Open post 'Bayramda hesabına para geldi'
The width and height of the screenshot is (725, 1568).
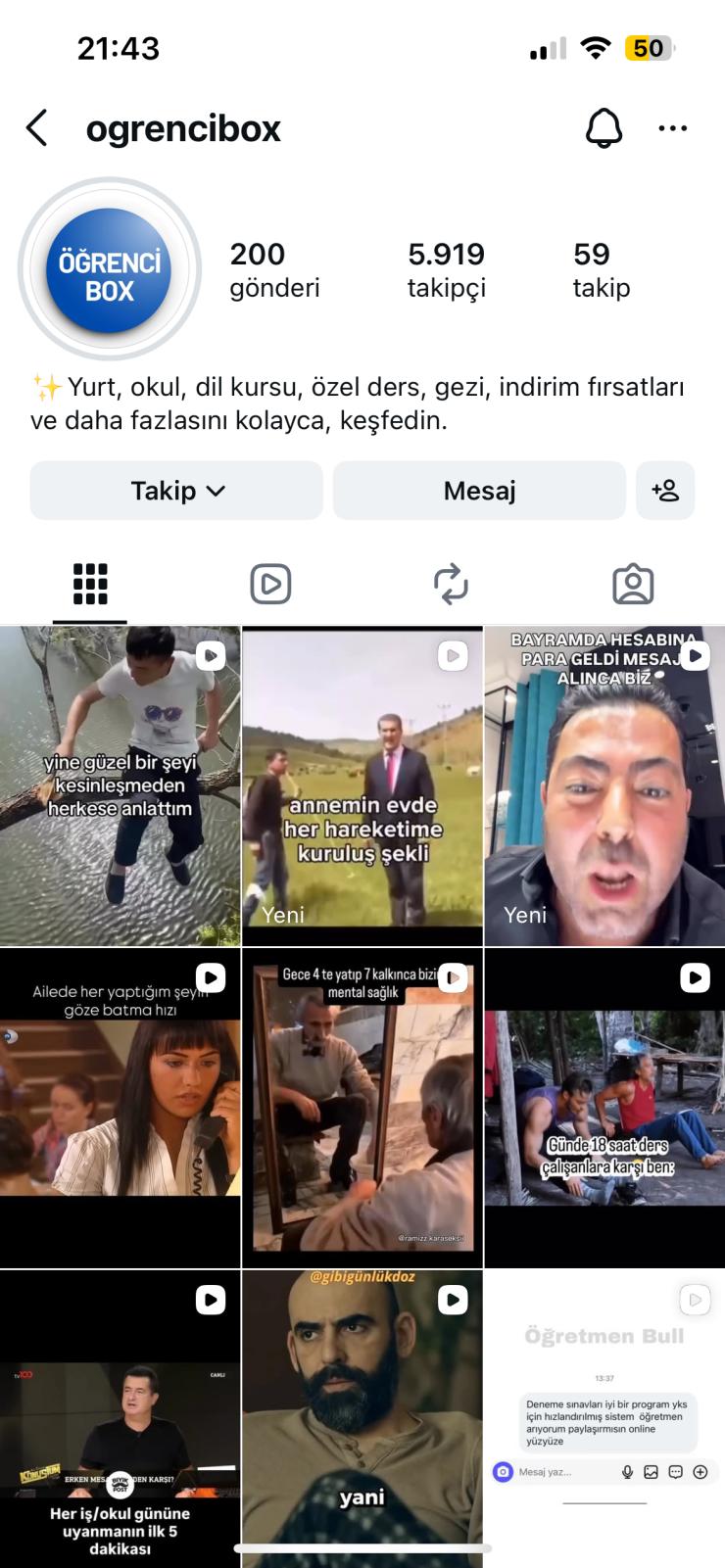(x=604, y=786)
